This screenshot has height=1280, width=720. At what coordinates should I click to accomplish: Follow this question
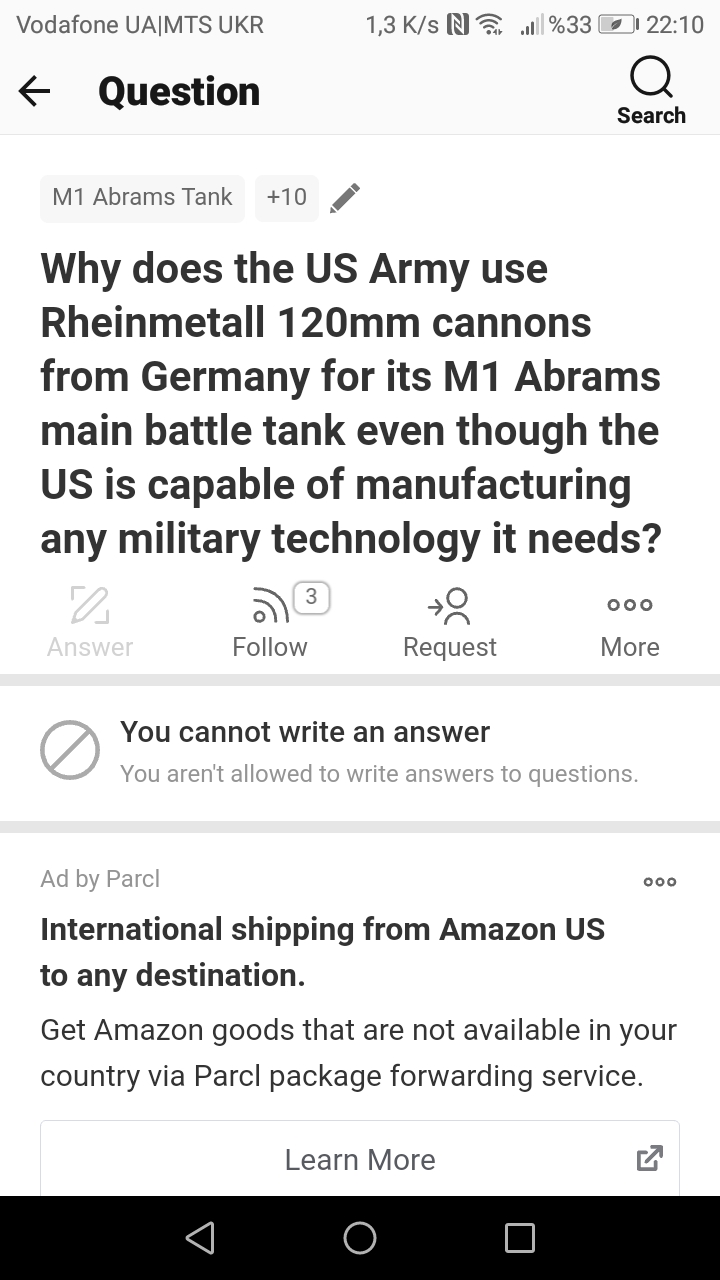pyautogui.click(x=270, y=621)
